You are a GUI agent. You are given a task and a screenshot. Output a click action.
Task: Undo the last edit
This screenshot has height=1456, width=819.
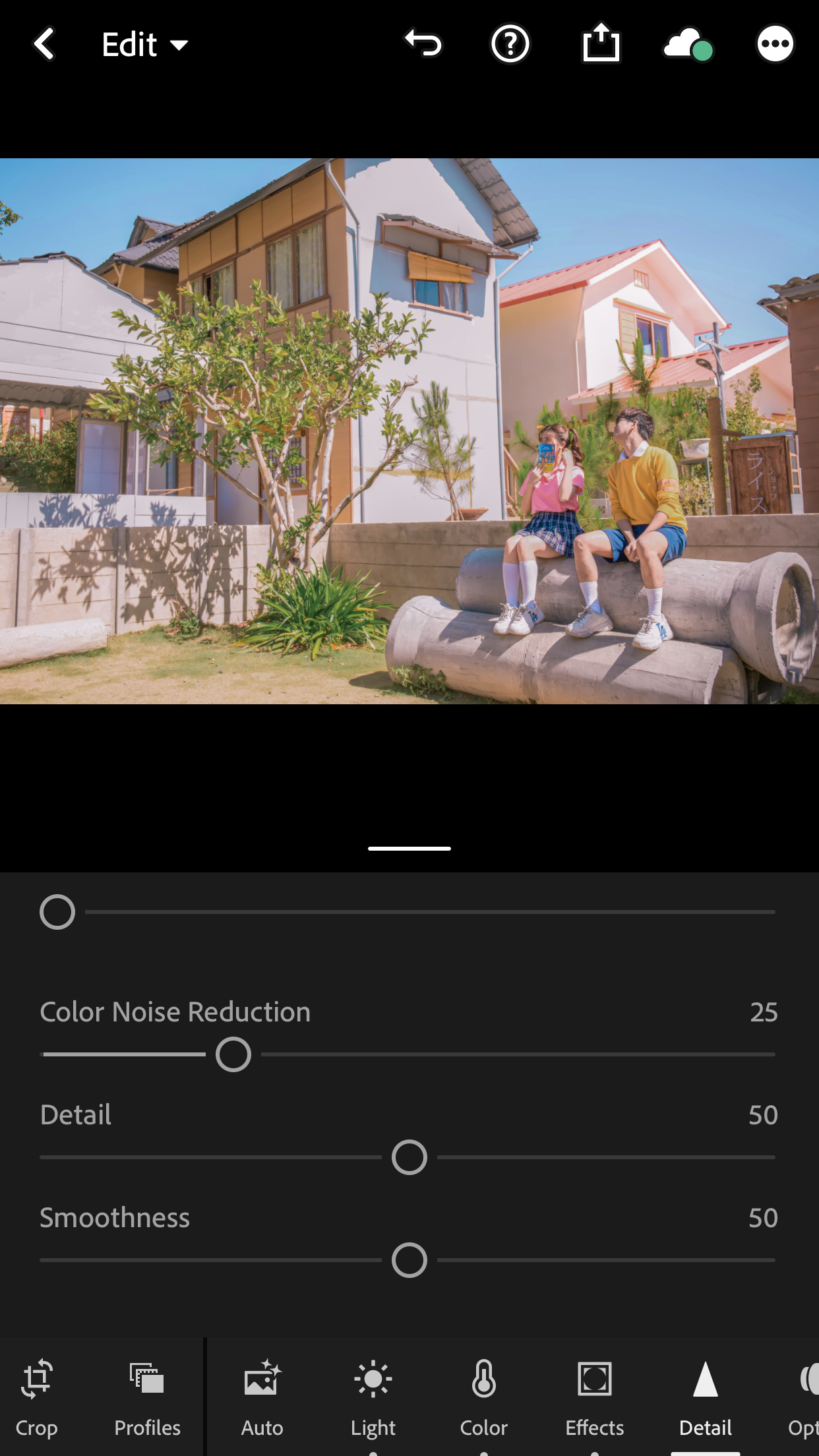click(x=423, y=44)
